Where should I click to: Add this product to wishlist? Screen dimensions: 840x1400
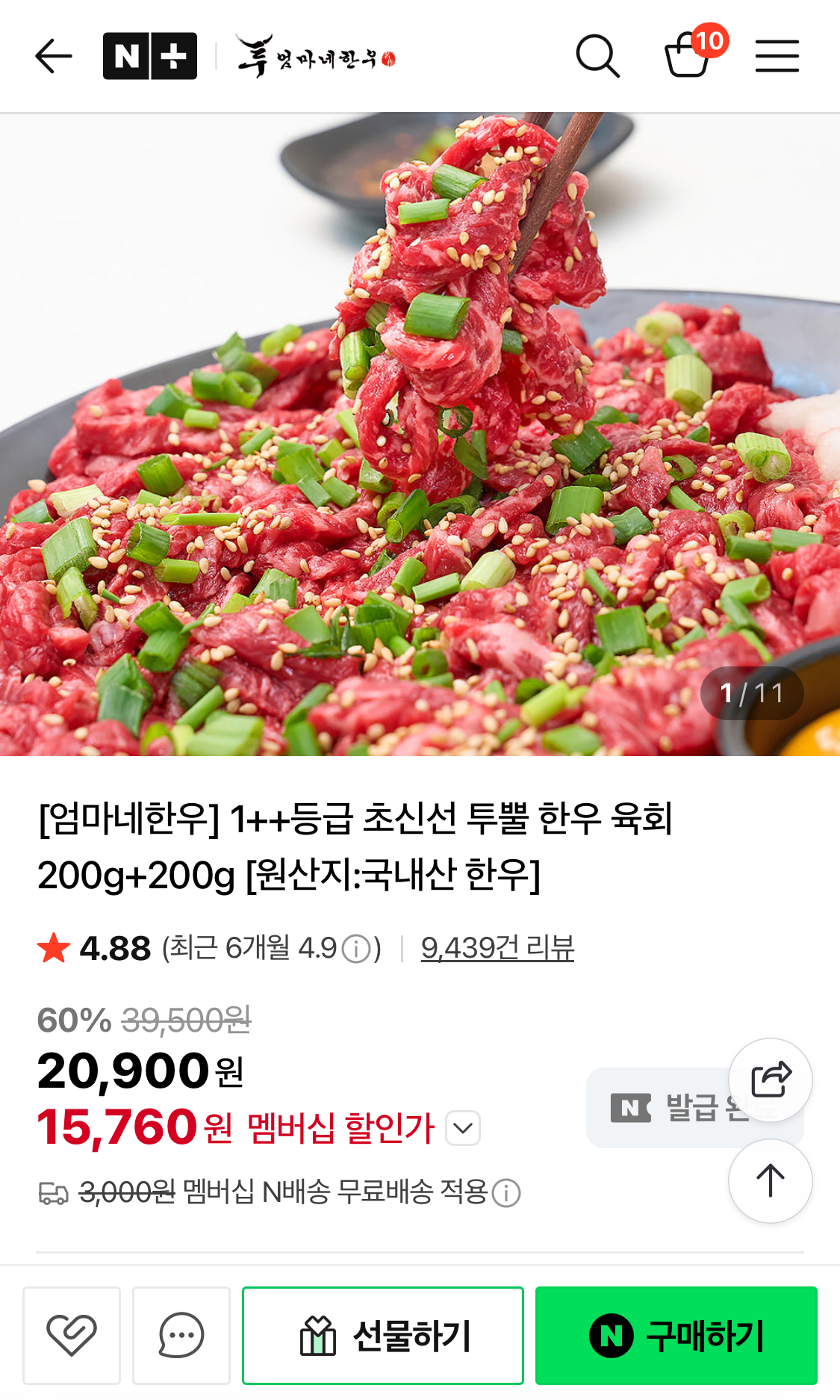coord(72,1335)
